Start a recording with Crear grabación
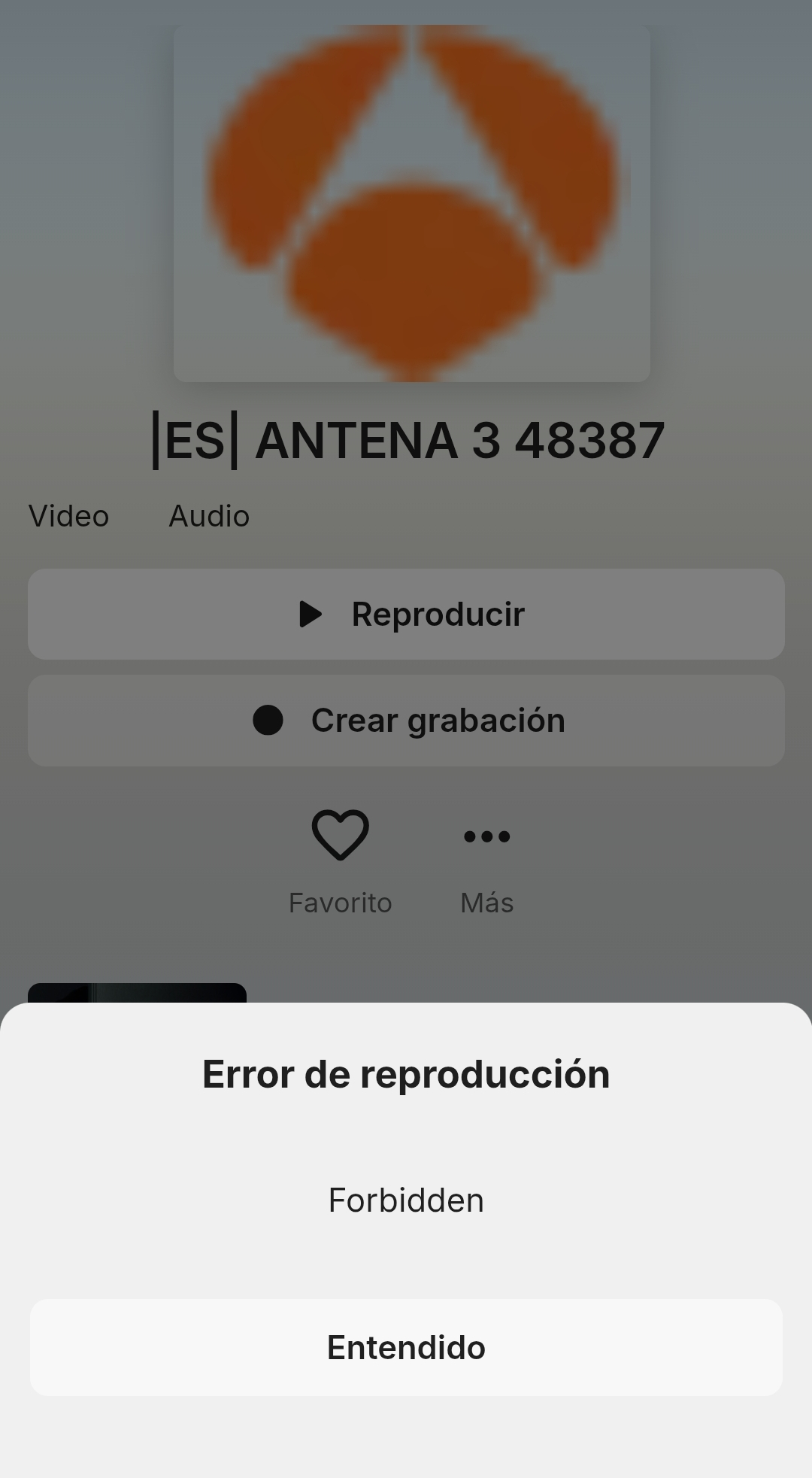 [x=406, y=720]
